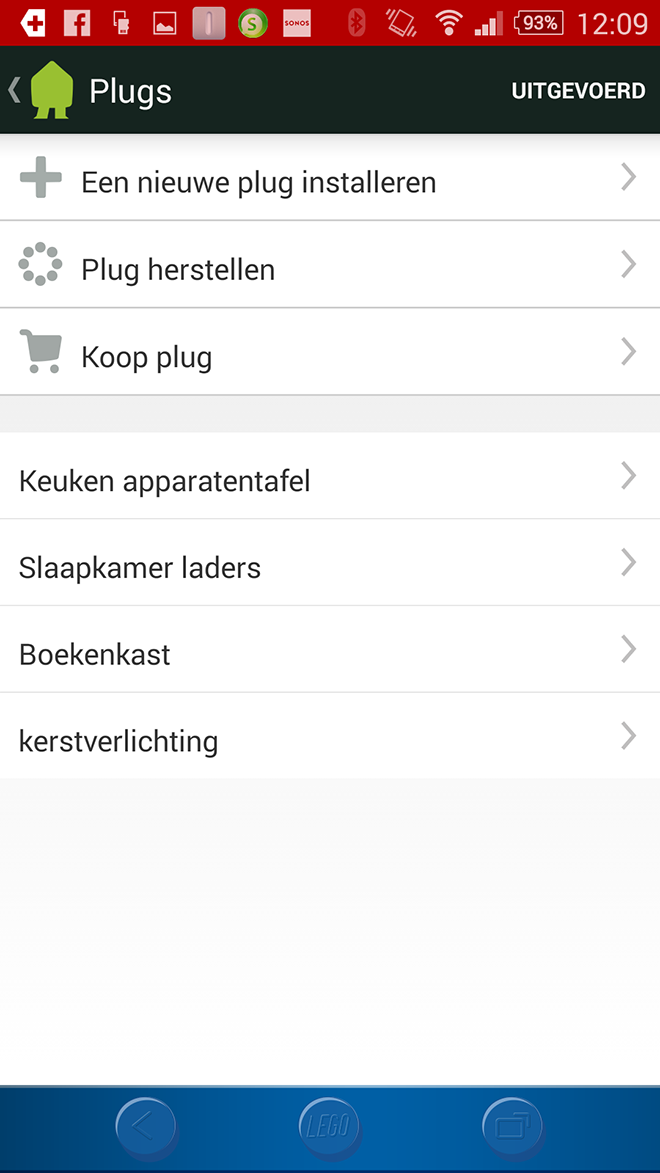Open Koop plug
The image size is (660, 1173).
click(x=330, y=352)
